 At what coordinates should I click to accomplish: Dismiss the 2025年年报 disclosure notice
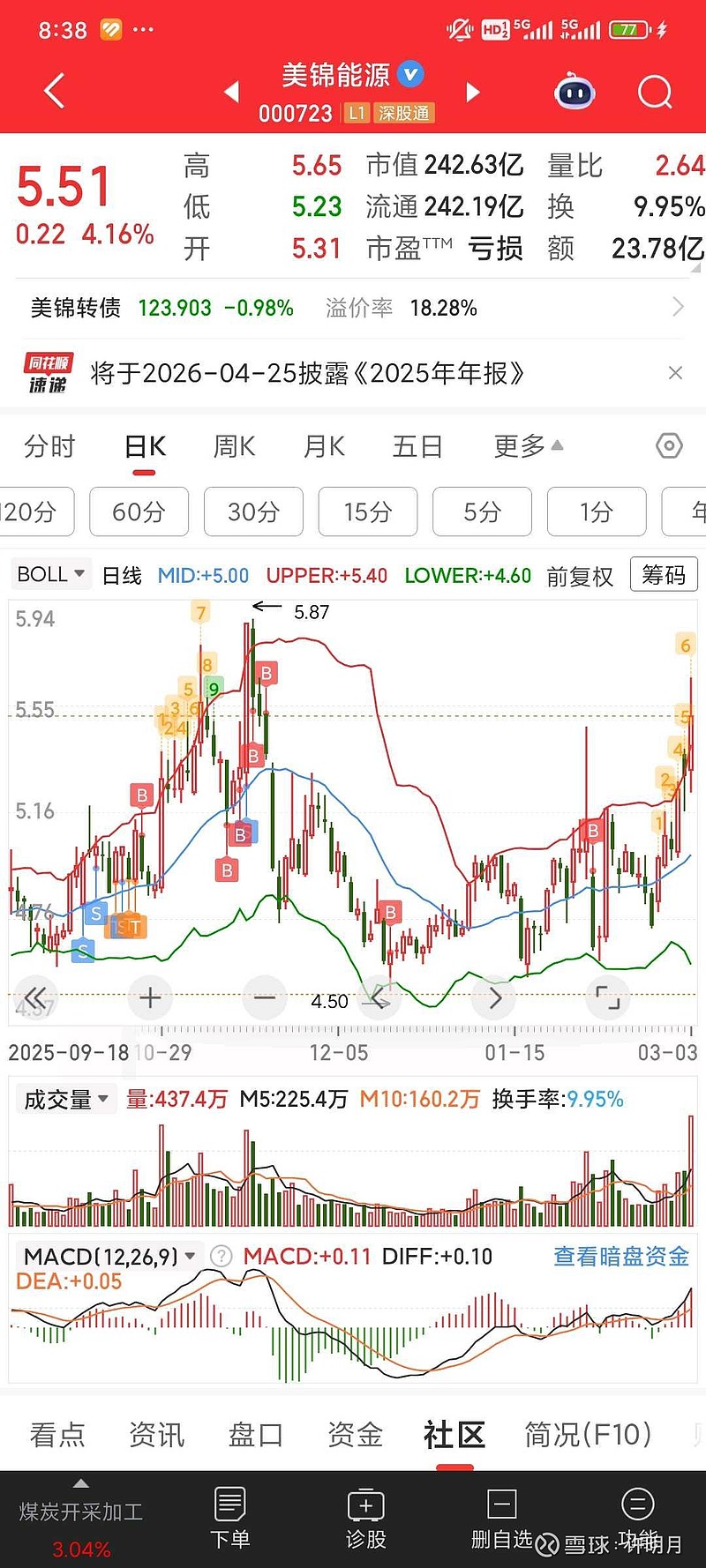coord(675,373)
